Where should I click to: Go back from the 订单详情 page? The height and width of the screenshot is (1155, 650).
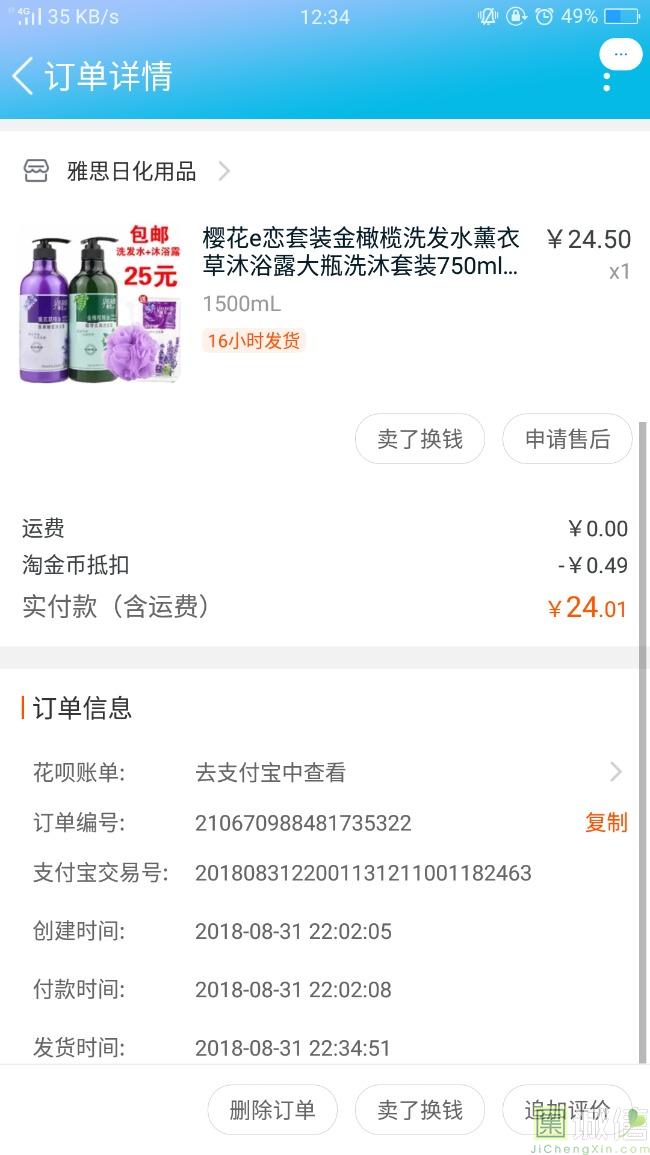pos(24,76)
